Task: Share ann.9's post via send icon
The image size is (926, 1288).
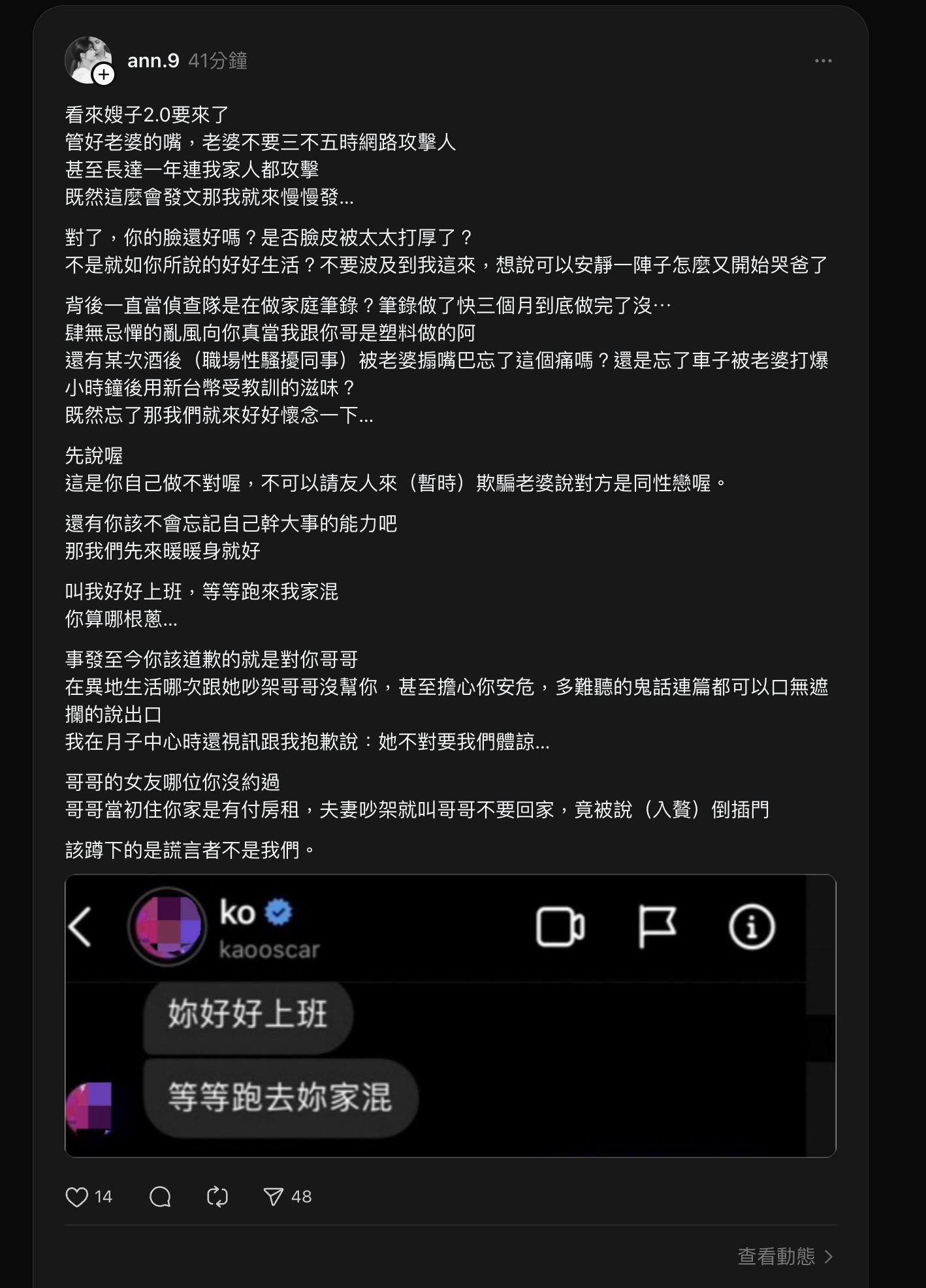Action: point(273,1197)
